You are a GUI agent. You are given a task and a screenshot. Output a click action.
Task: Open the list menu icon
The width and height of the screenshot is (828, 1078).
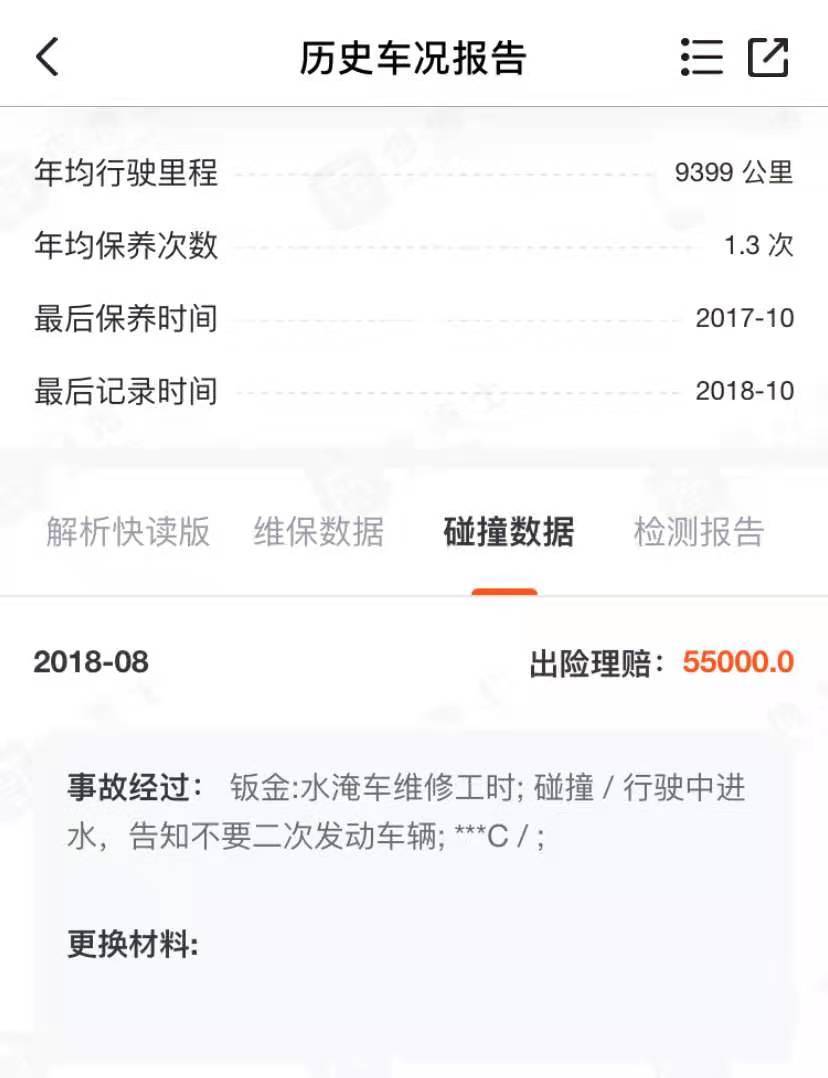701,57
